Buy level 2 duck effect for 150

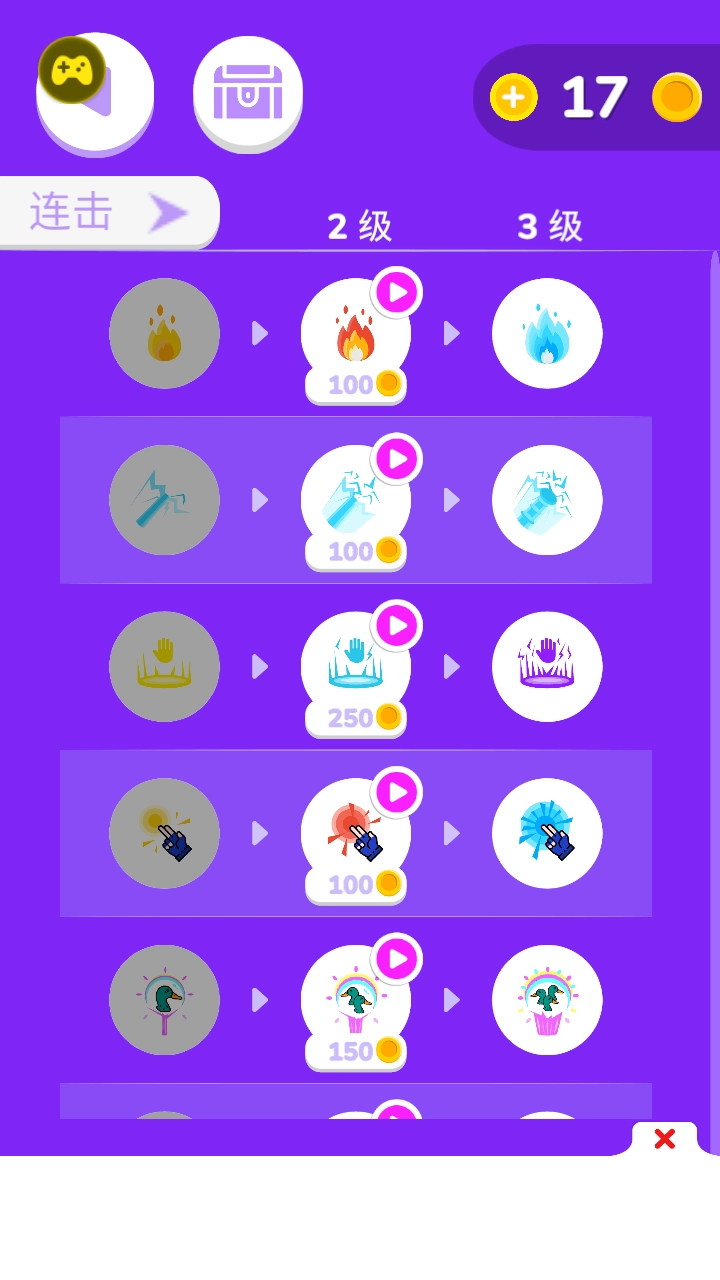(356, 1050)
